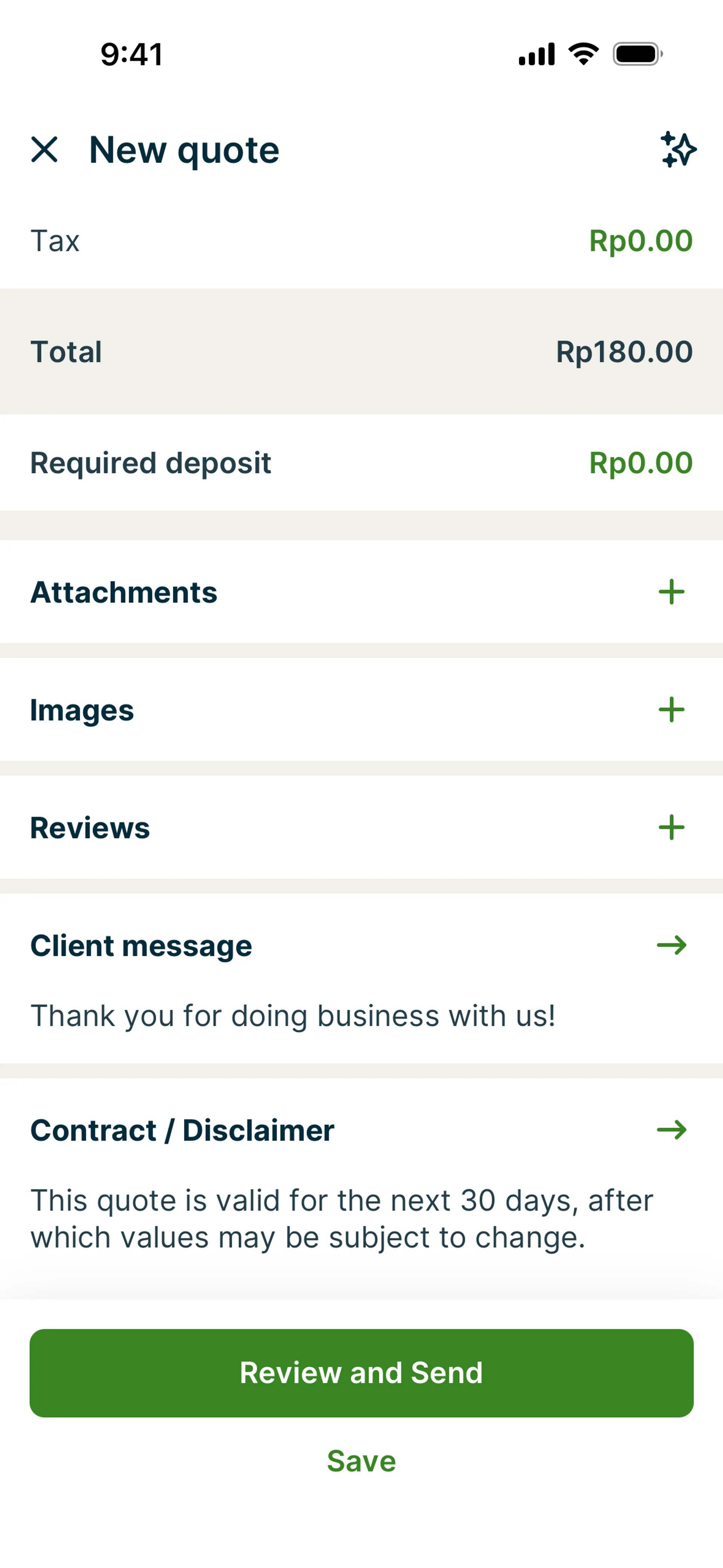Tap the Review and Send button
This screenshot has height=1568, width=723.
coord(361,1373)
